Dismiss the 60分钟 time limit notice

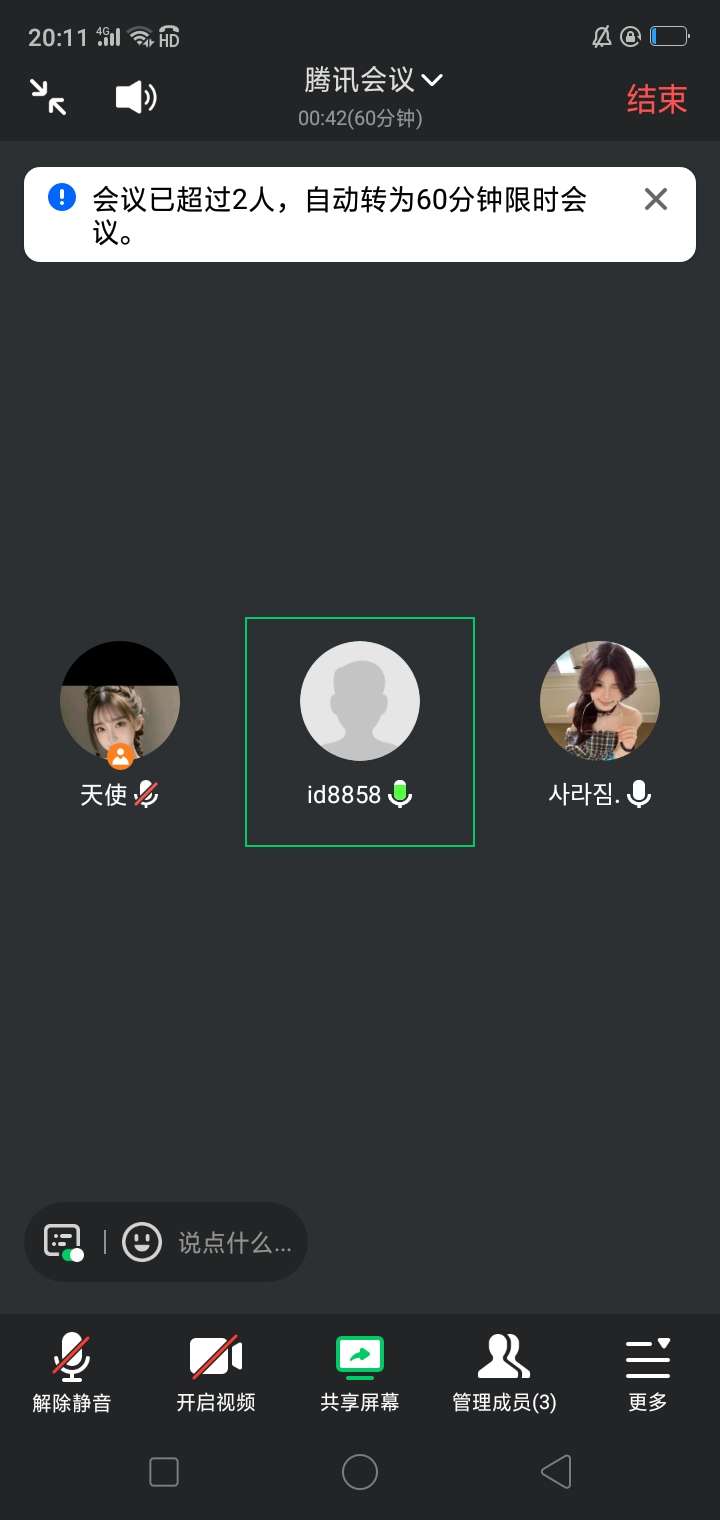click(655, 199)
